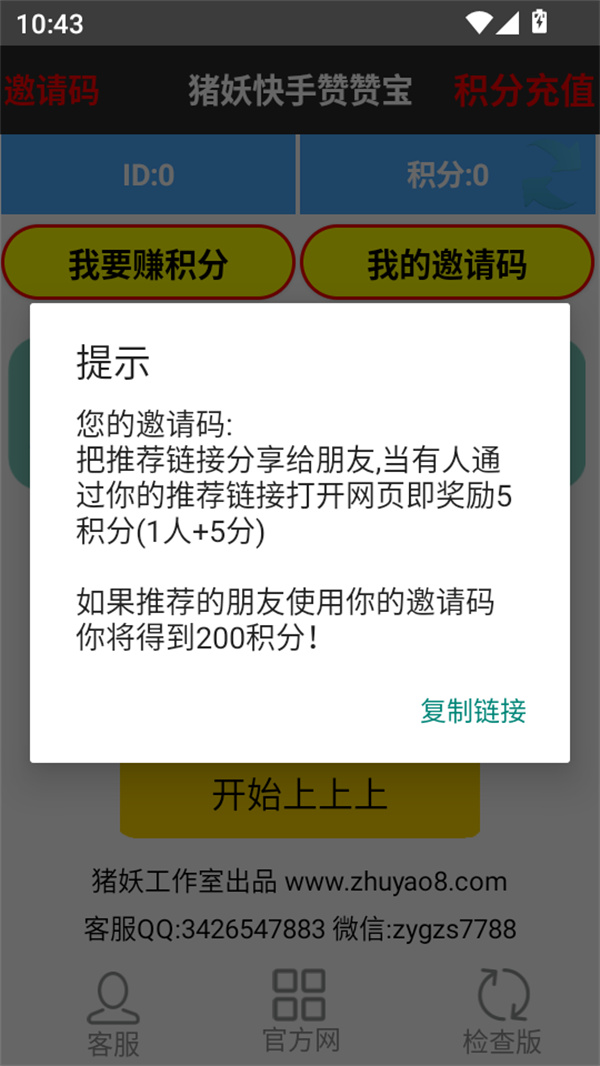Open the 邀请码 option in the top bar

click(52, 91)
